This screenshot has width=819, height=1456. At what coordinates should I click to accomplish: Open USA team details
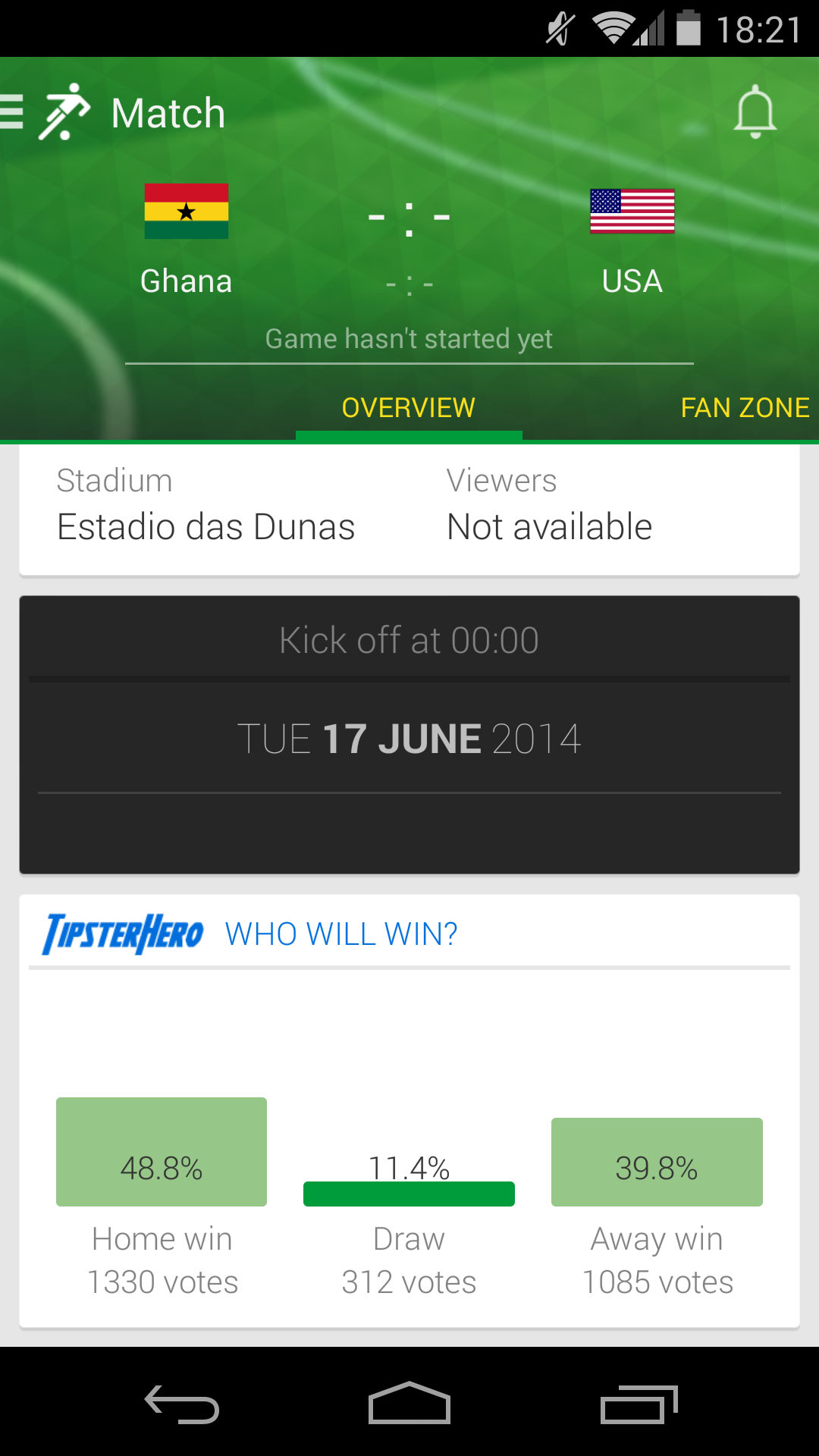pos(632,239)
